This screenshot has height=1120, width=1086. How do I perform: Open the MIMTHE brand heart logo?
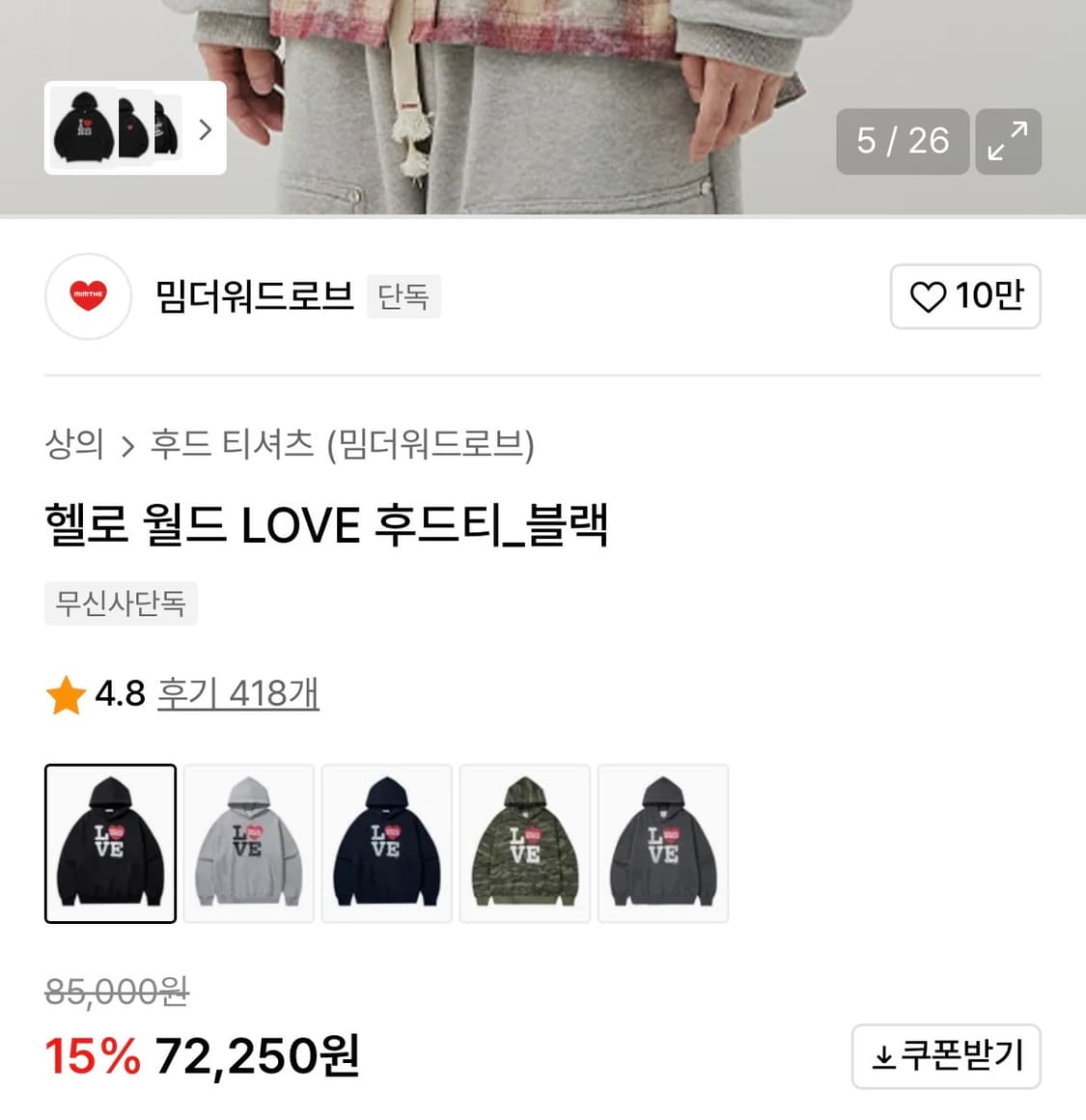[x=88, y=297]
